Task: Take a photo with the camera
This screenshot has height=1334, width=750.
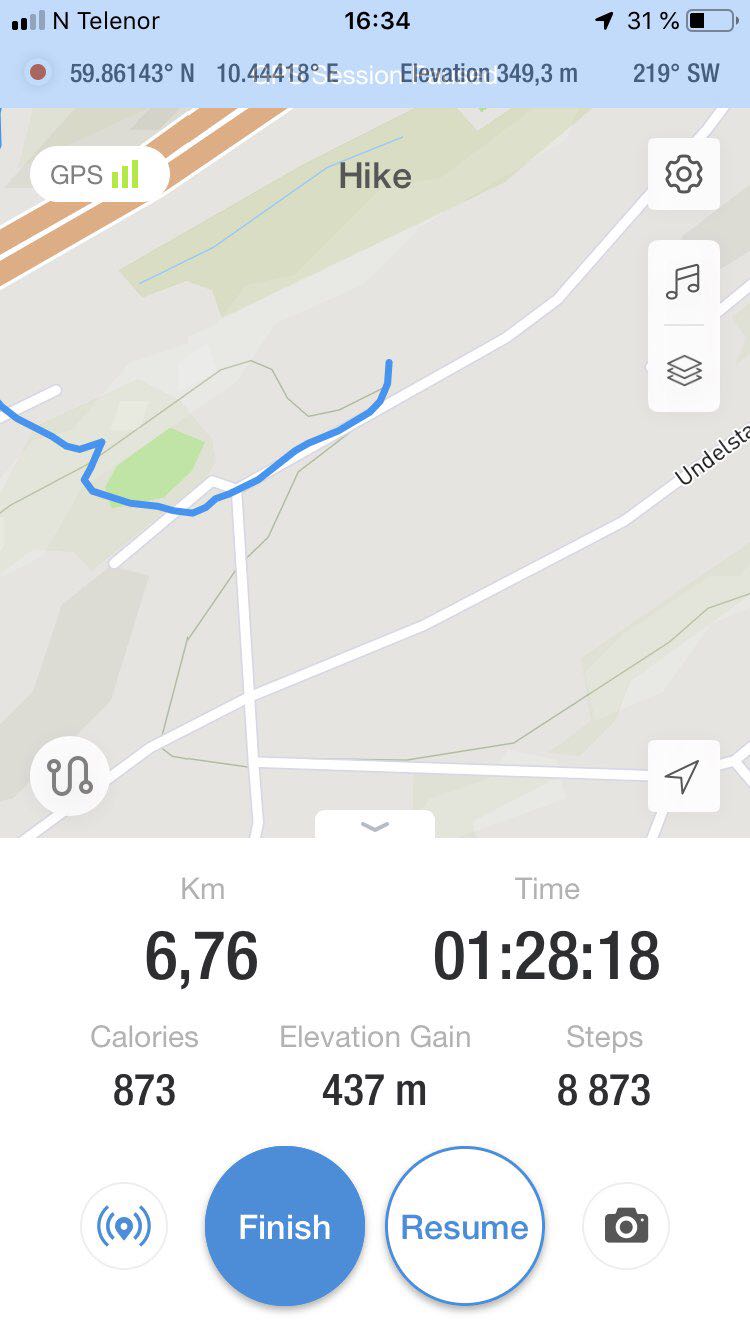Action: (626, 1226)
